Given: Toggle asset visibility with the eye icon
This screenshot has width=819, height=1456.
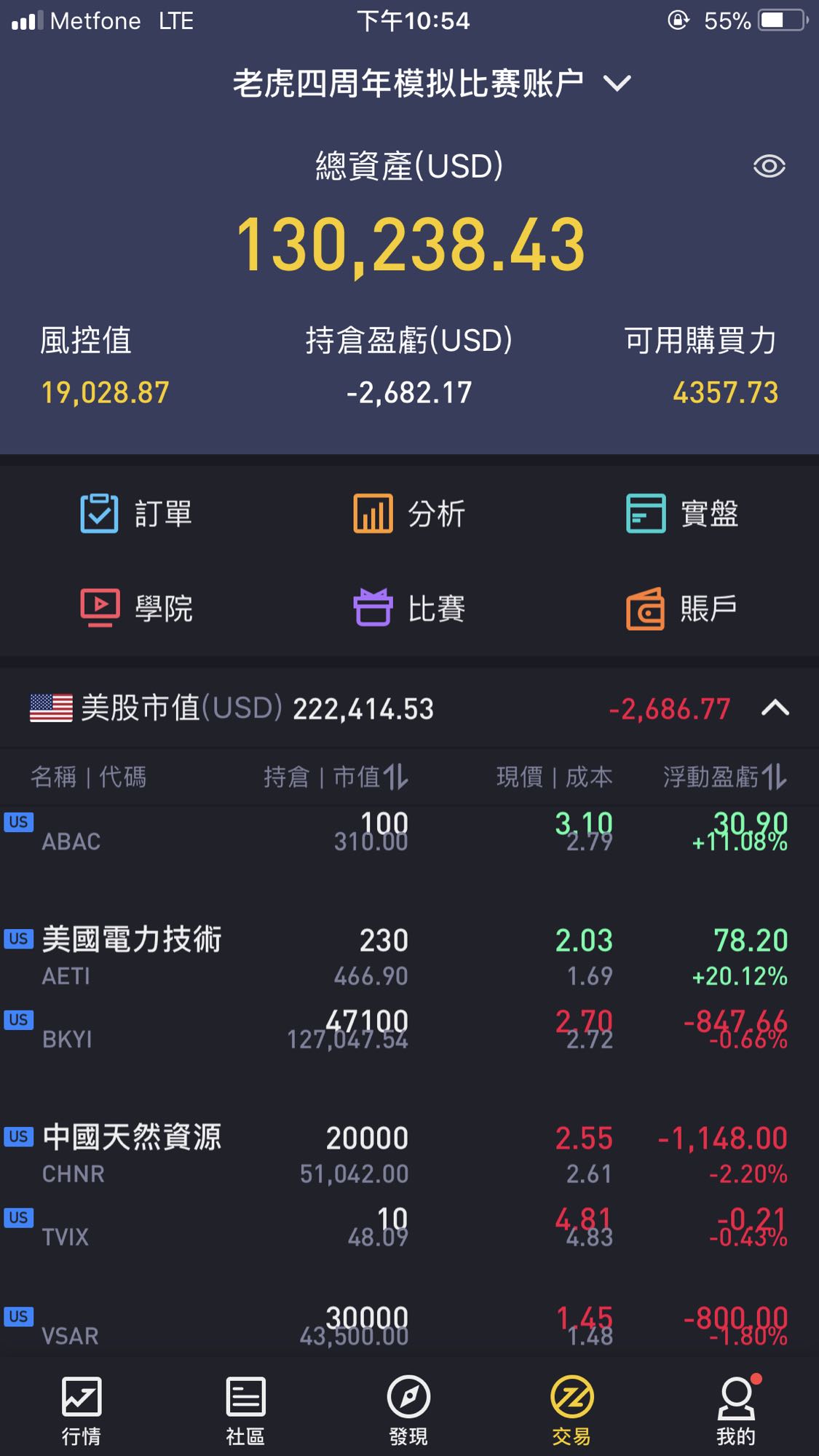Looking at the screenshot, I should coord(769,167).
